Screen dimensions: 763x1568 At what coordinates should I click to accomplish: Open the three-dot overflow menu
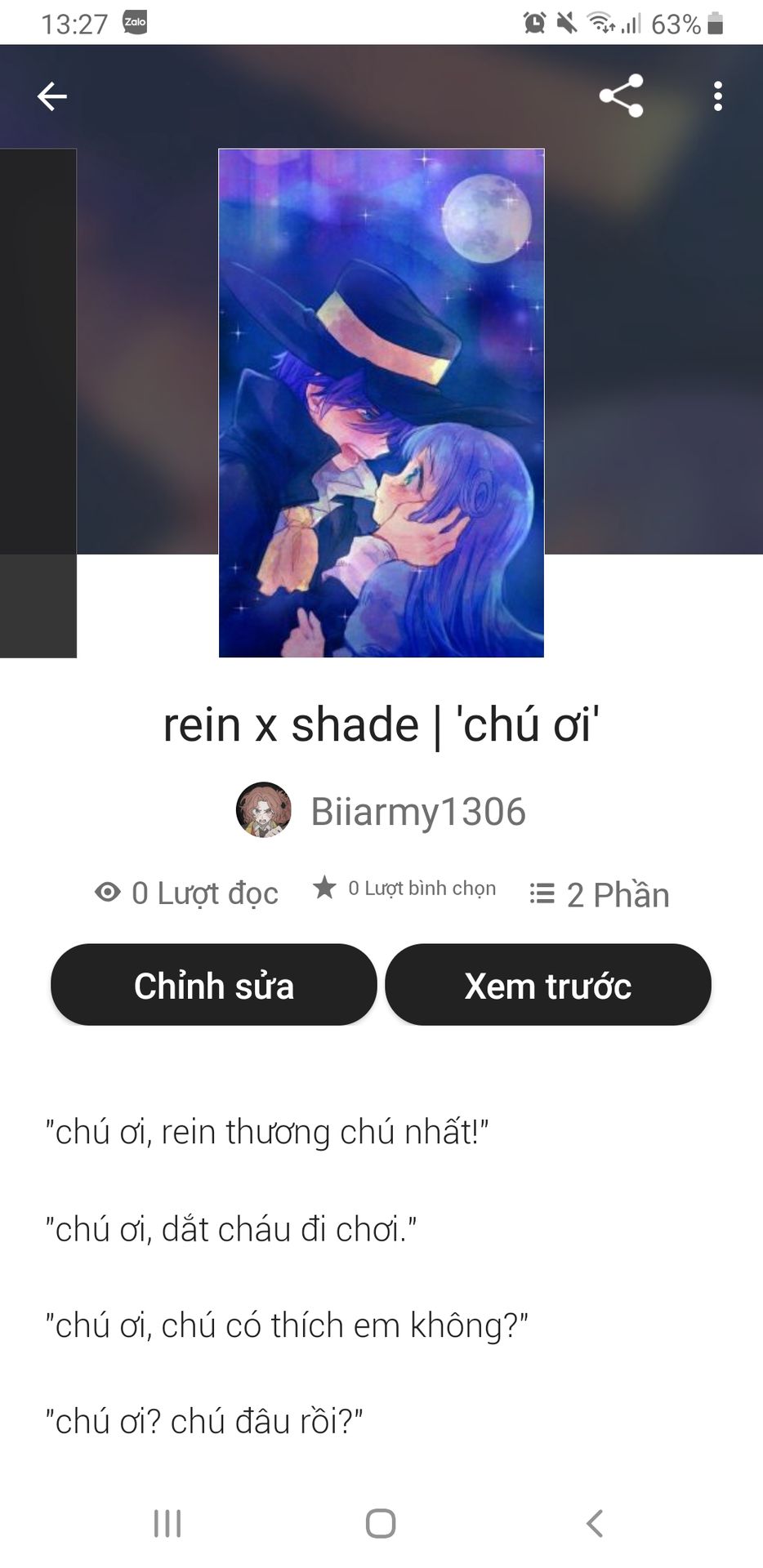pos(717,96)
